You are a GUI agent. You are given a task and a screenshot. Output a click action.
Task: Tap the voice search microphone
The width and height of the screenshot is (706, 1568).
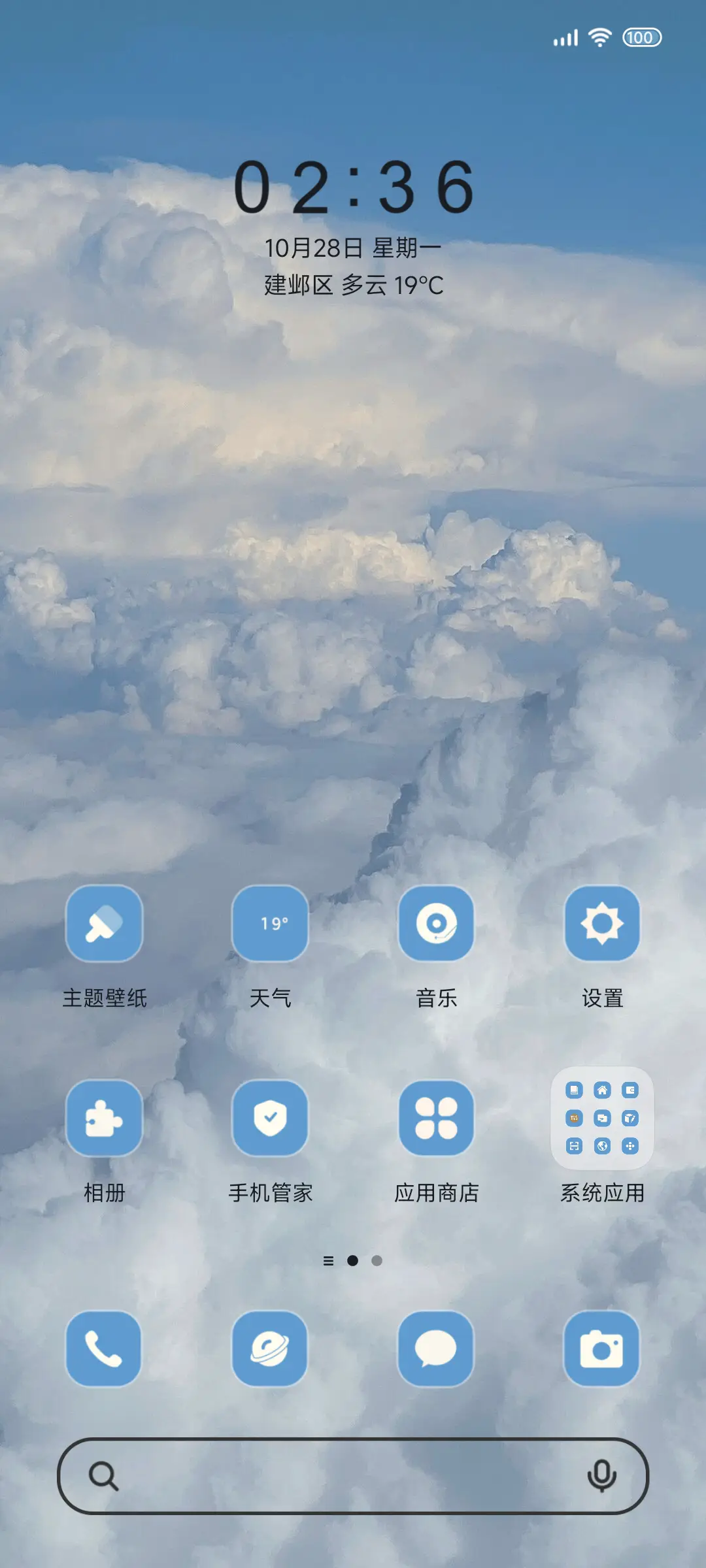tap(602, 1475)
